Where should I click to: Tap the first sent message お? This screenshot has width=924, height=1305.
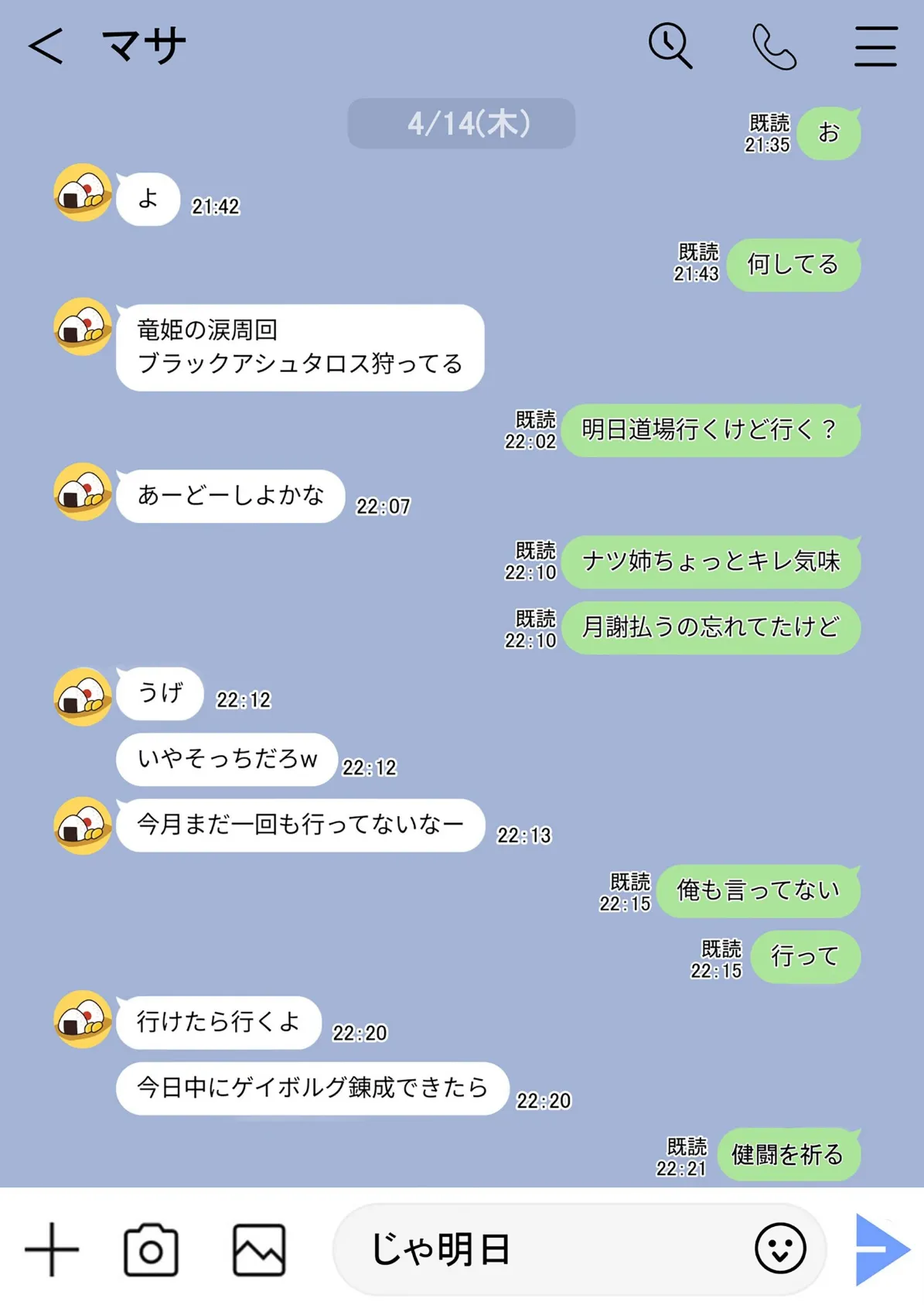tap(828, 133)
